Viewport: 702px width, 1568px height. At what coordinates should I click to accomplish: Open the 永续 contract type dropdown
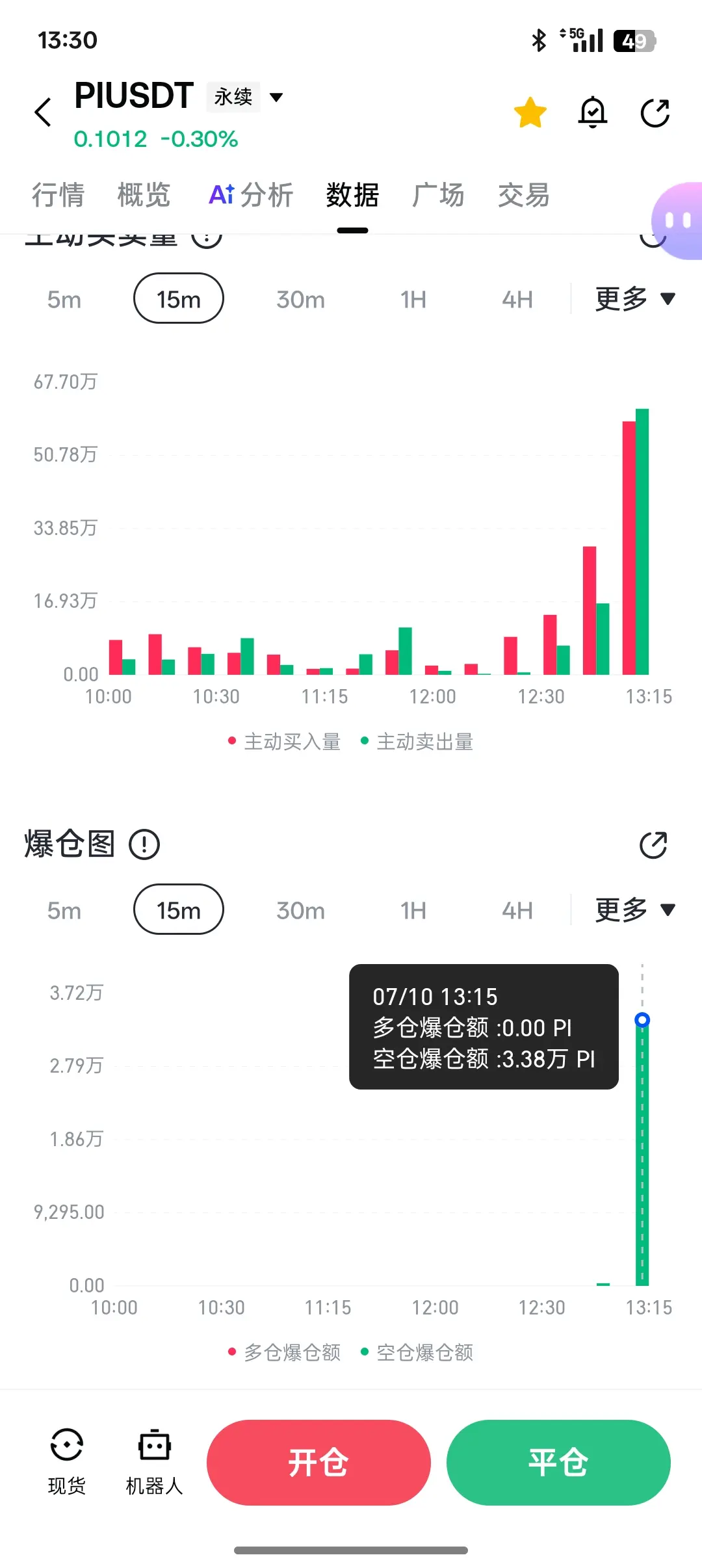(x=245, y=98)
